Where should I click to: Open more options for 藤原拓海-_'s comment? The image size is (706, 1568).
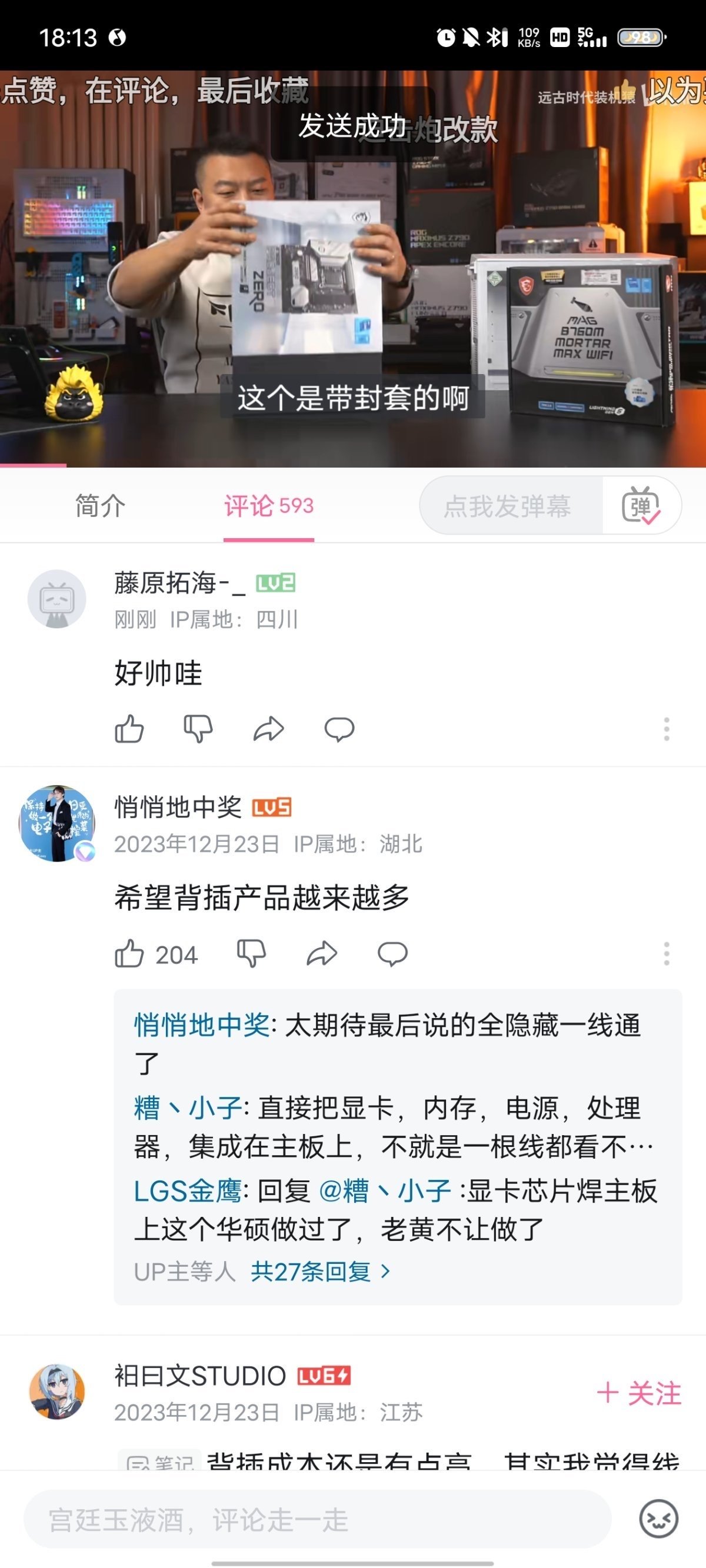[667, 729]
